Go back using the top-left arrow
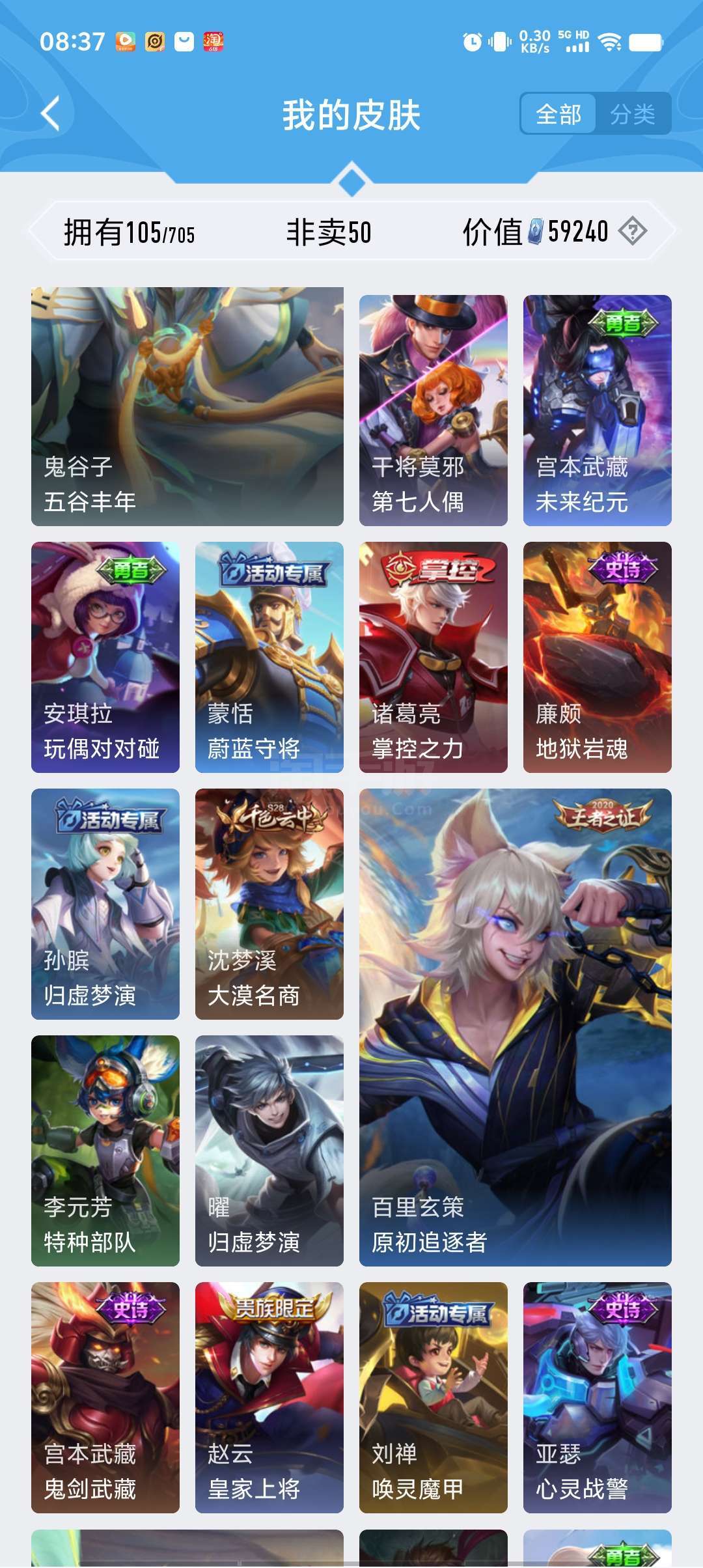The image size is (703, 1568). pos(50,114)
